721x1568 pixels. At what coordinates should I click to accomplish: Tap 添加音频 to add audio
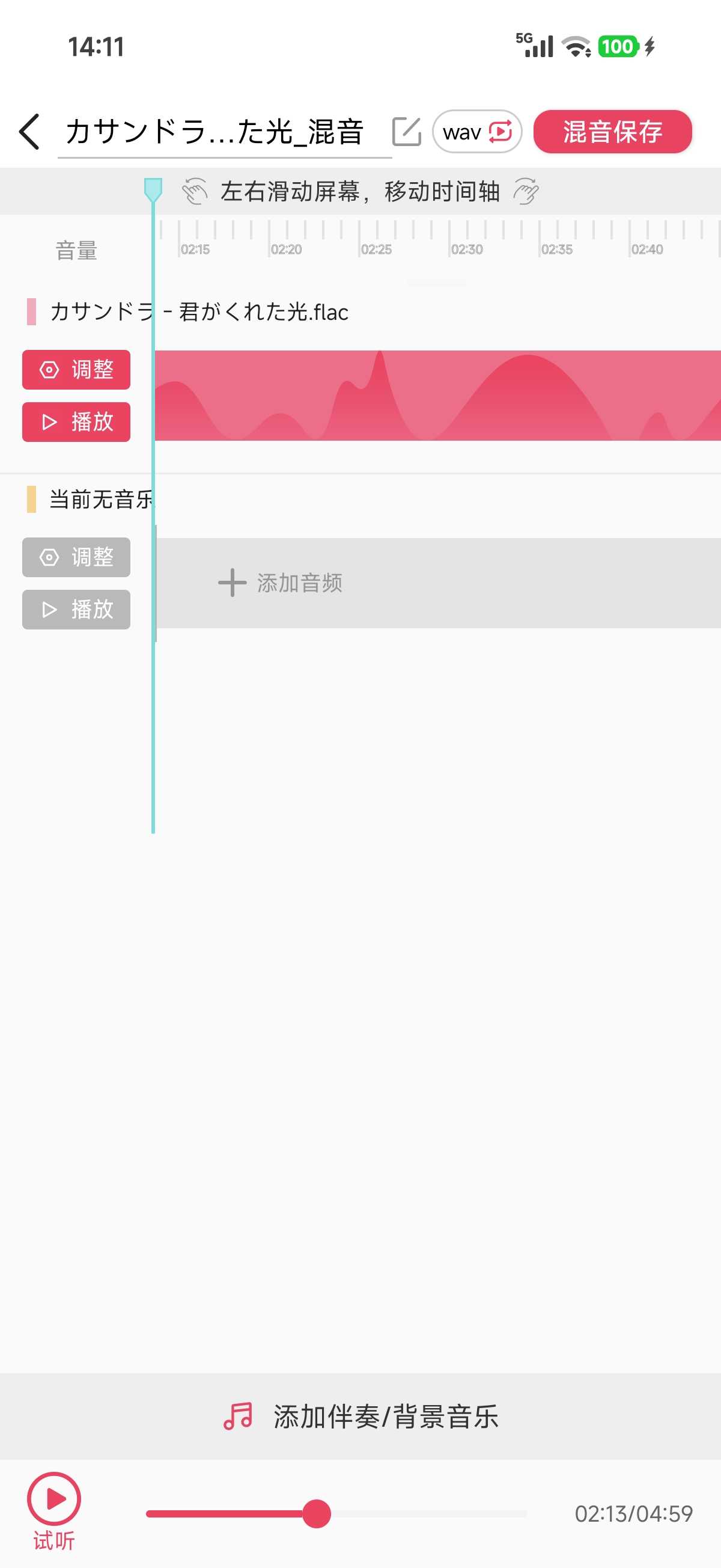[x=281, y=583]
